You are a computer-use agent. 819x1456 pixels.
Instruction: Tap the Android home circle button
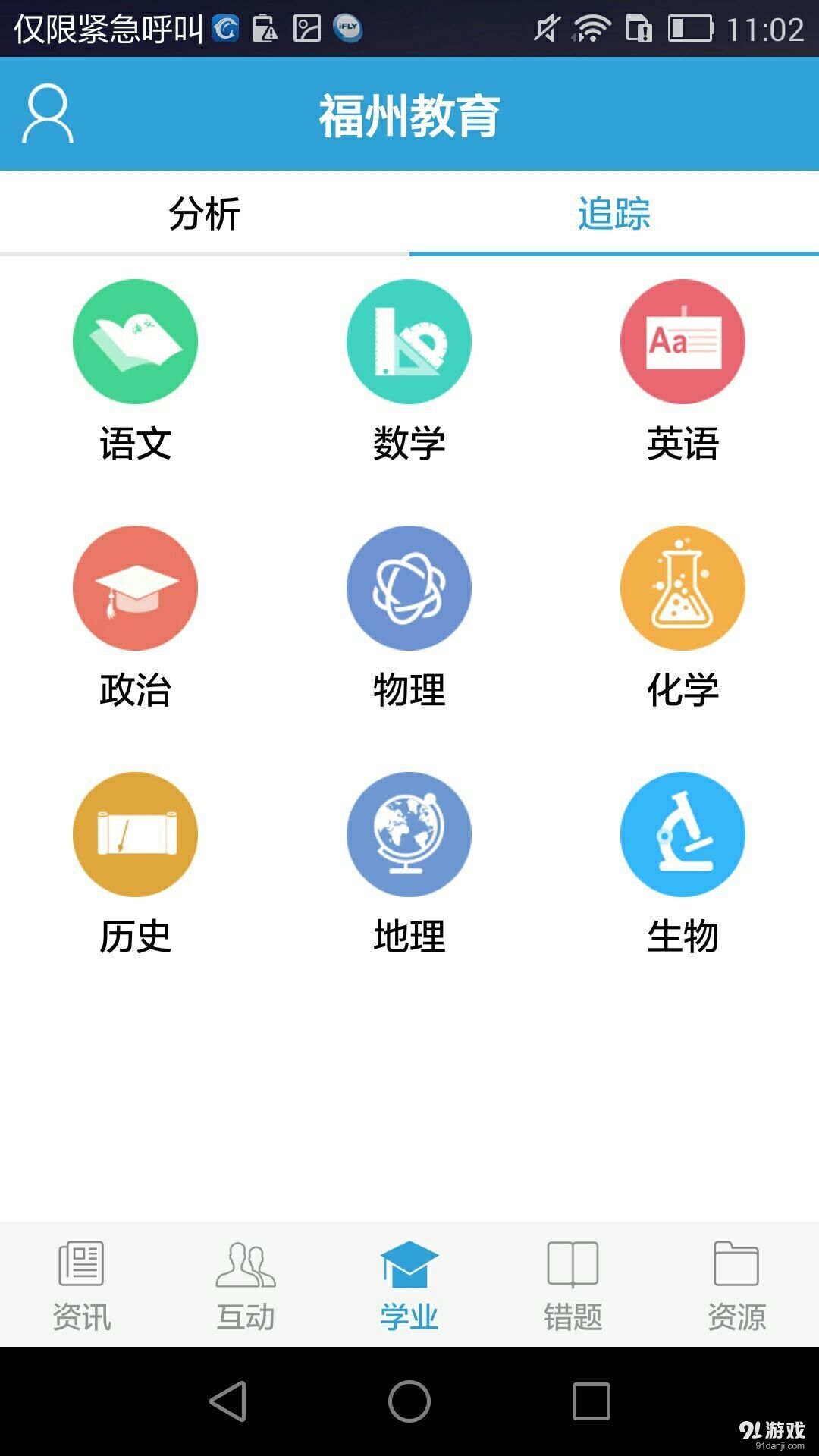(409, 1403)
